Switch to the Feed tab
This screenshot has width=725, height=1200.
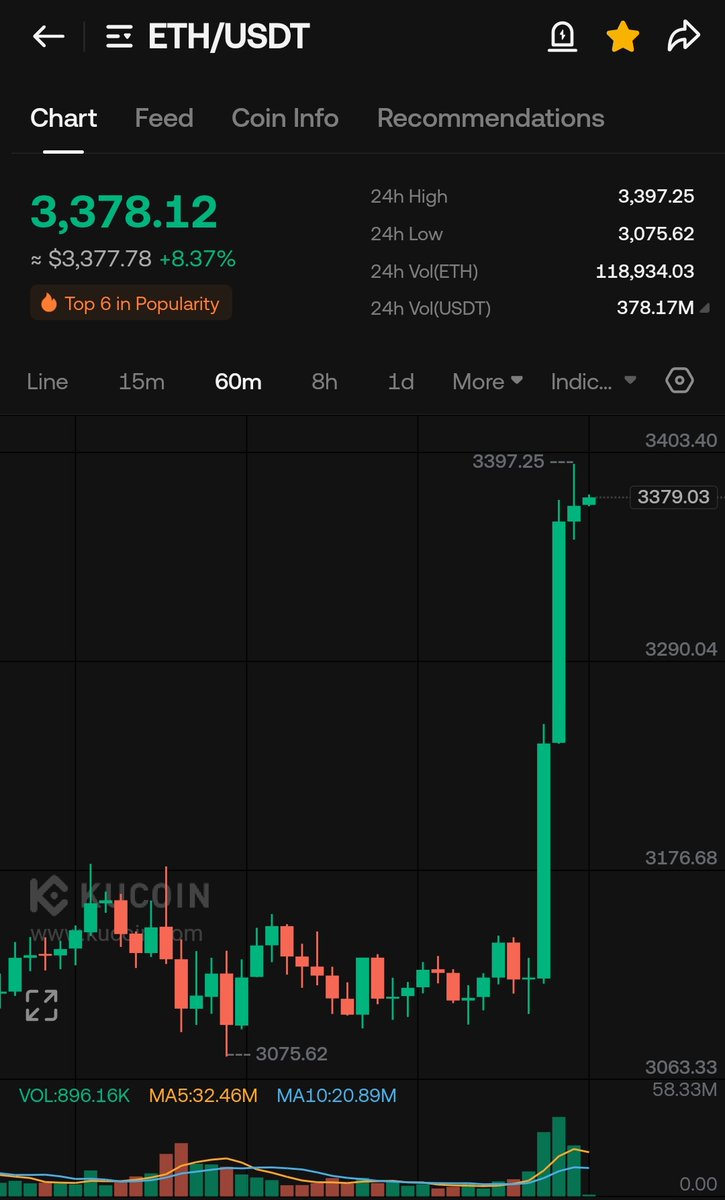(x=164, y=118)
